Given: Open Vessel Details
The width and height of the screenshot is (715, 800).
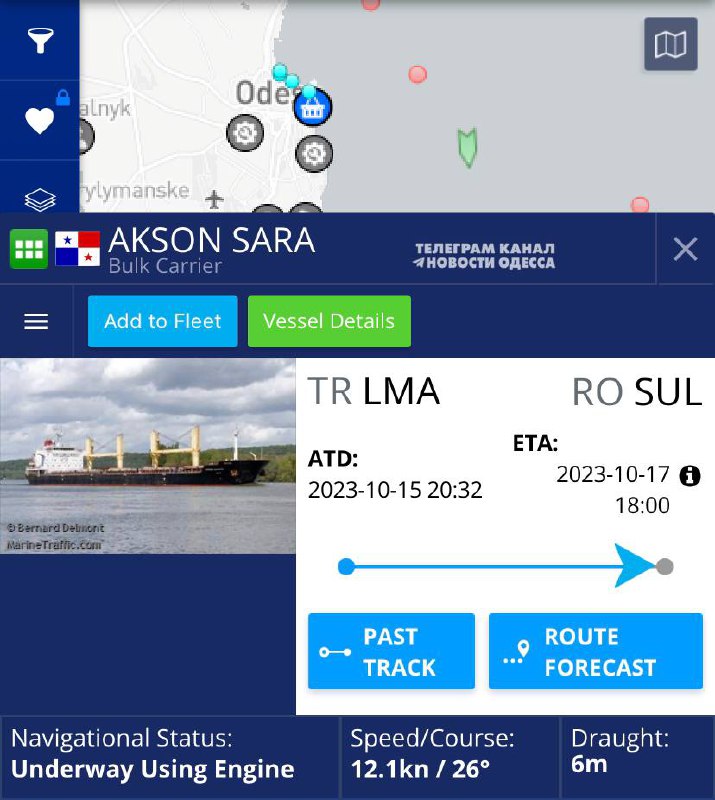Looking at the screenshot, I should click(x=329, y=321).
